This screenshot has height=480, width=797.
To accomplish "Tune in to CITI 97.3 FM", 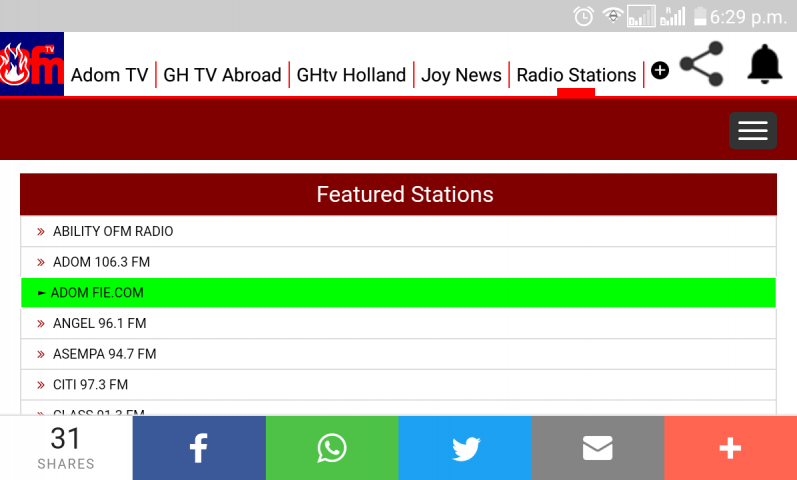I will (90, 384).
